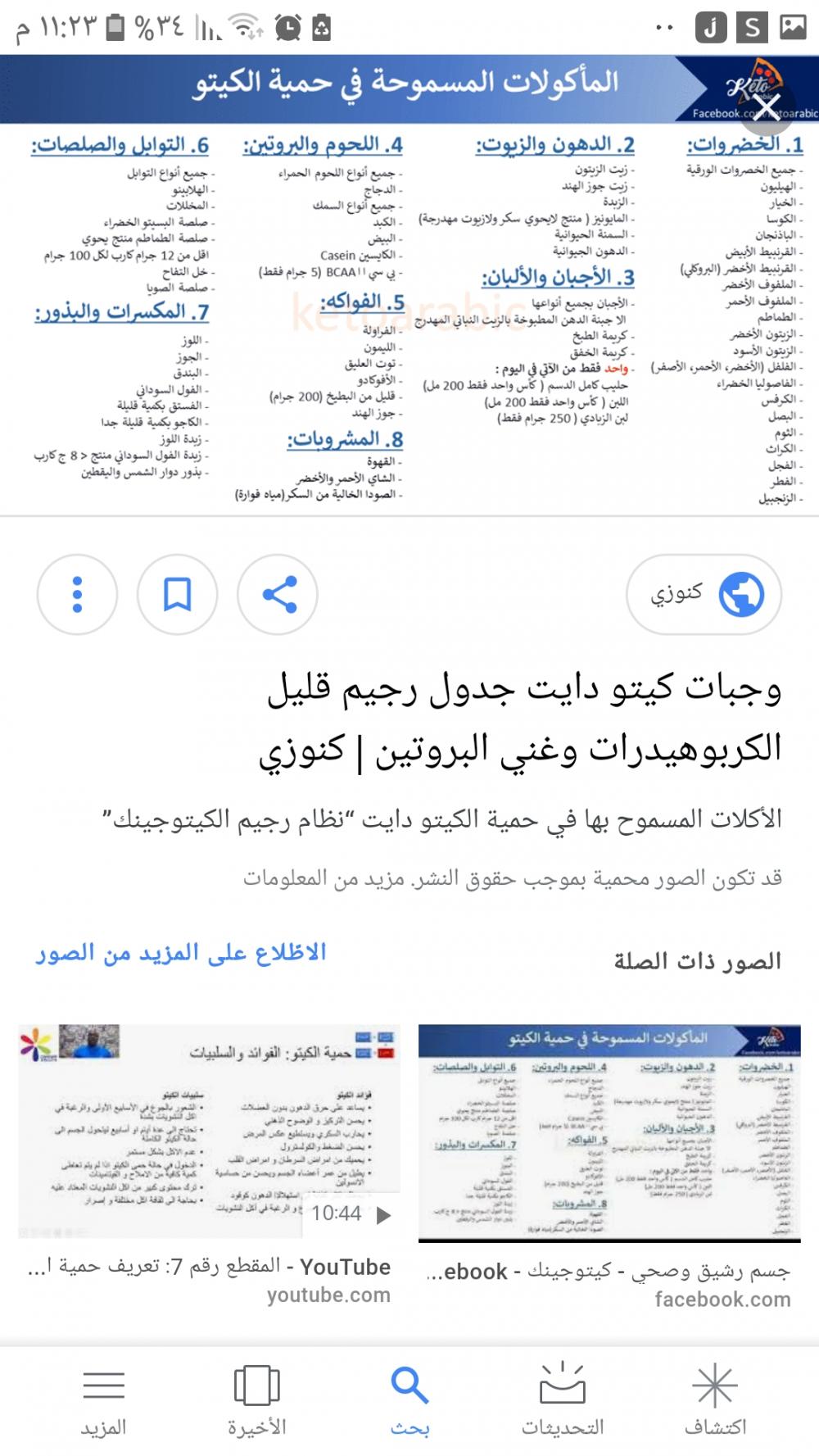819x1456 pixels.
Task: Visit the كنوزي website
Action: pos(704,594)
